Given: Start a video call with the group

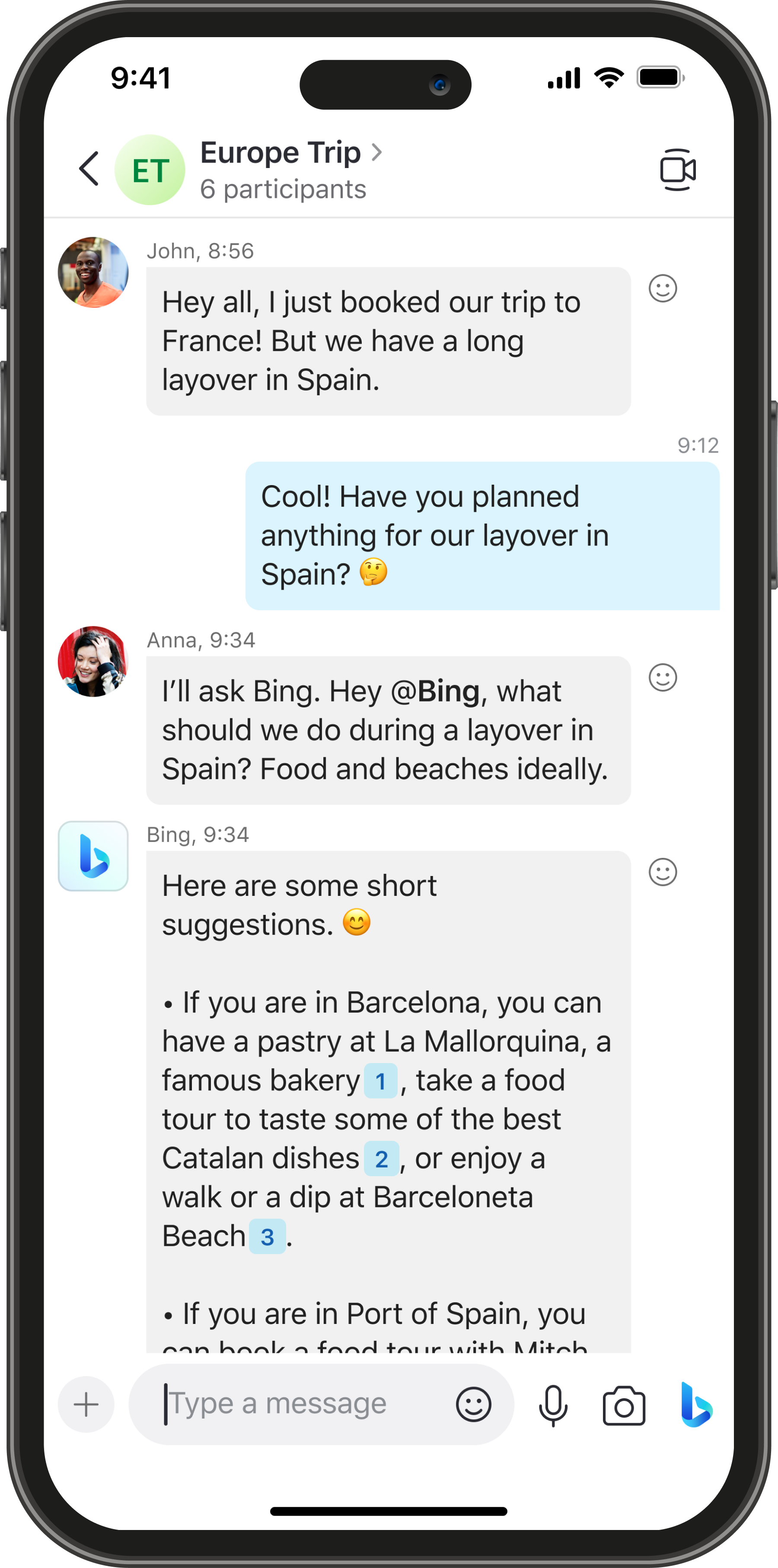Looking at the screenshot, I should [677, 170].
